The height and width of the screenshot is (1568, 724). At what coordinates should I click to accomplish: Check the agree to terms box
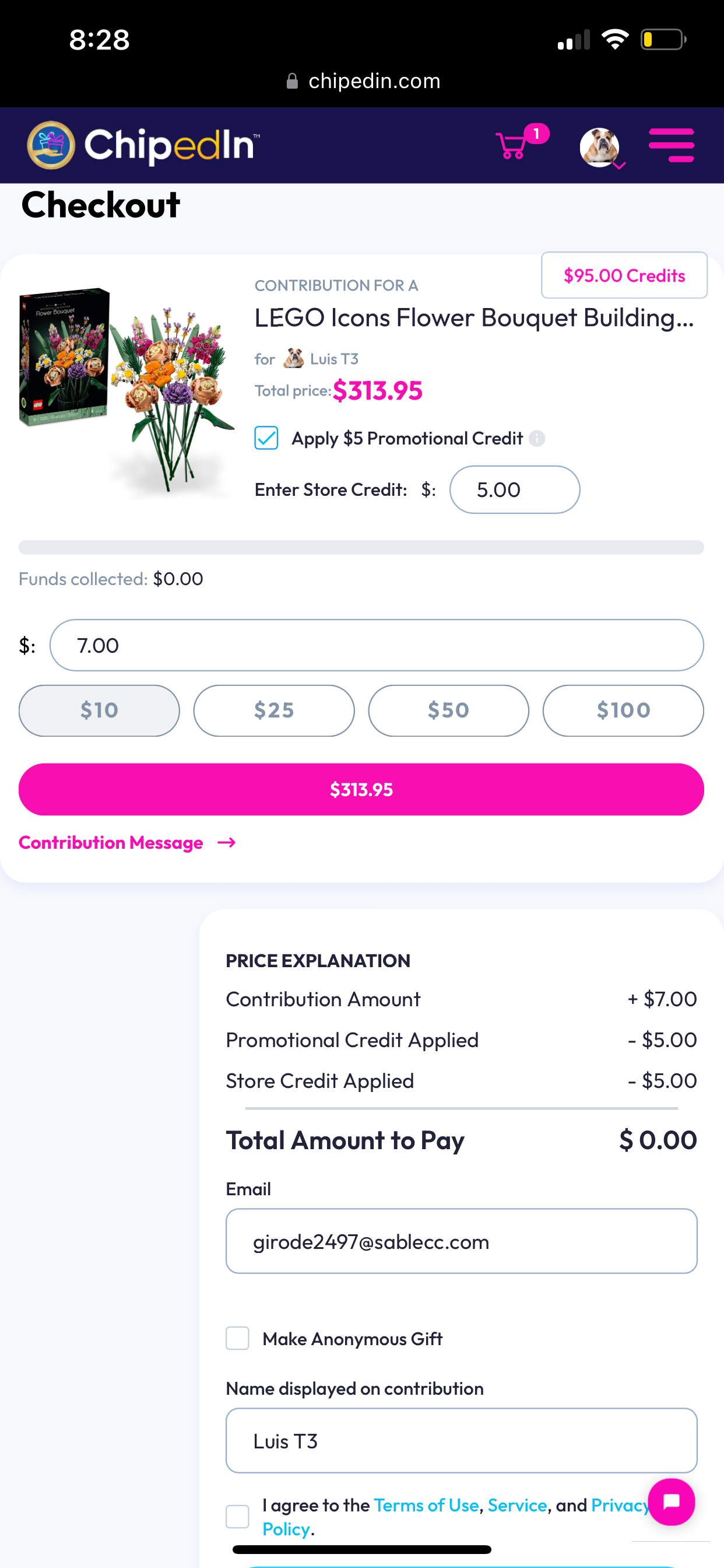(237, 1516)
